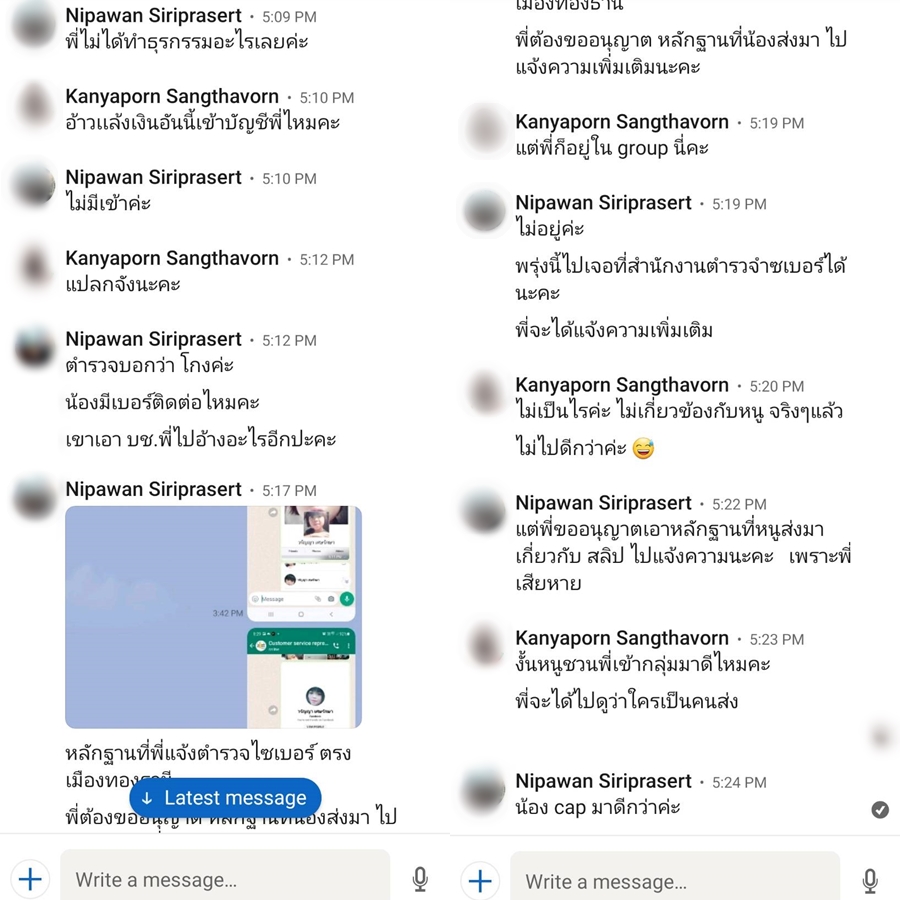
Task: Open the screenshot image sent by Nipawan
Action: pyautogui.click(x=213, y=617)
